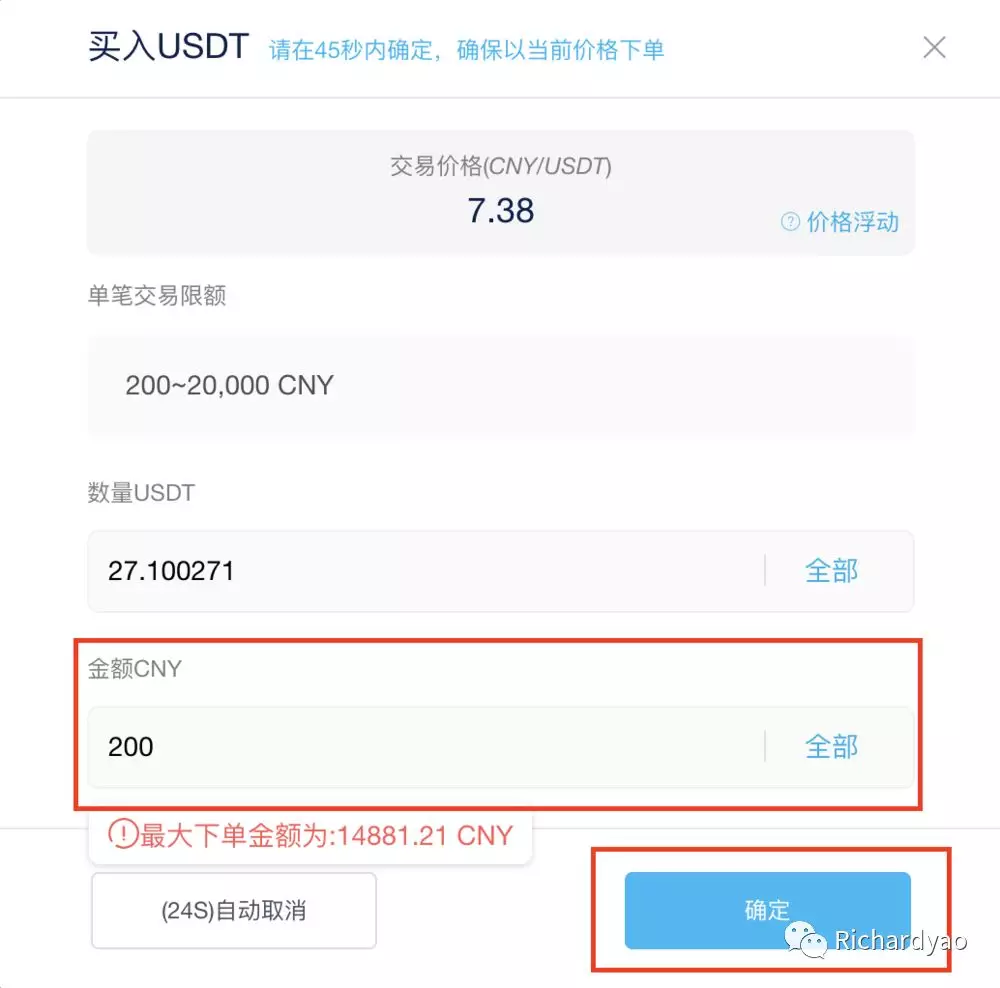
Task: Confirm the order with 确定
Action: 767,910
